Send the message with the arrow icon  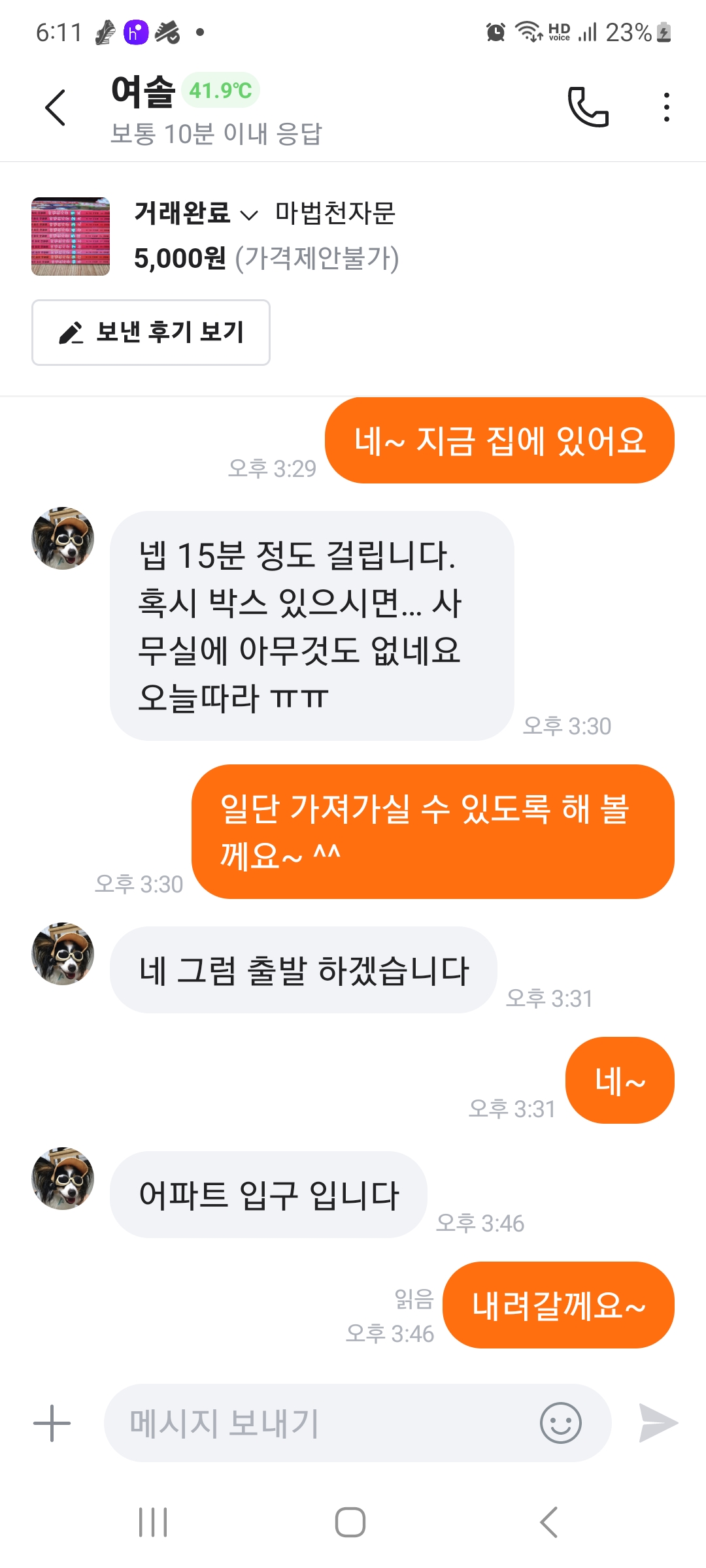click(x=658, y=1423)
